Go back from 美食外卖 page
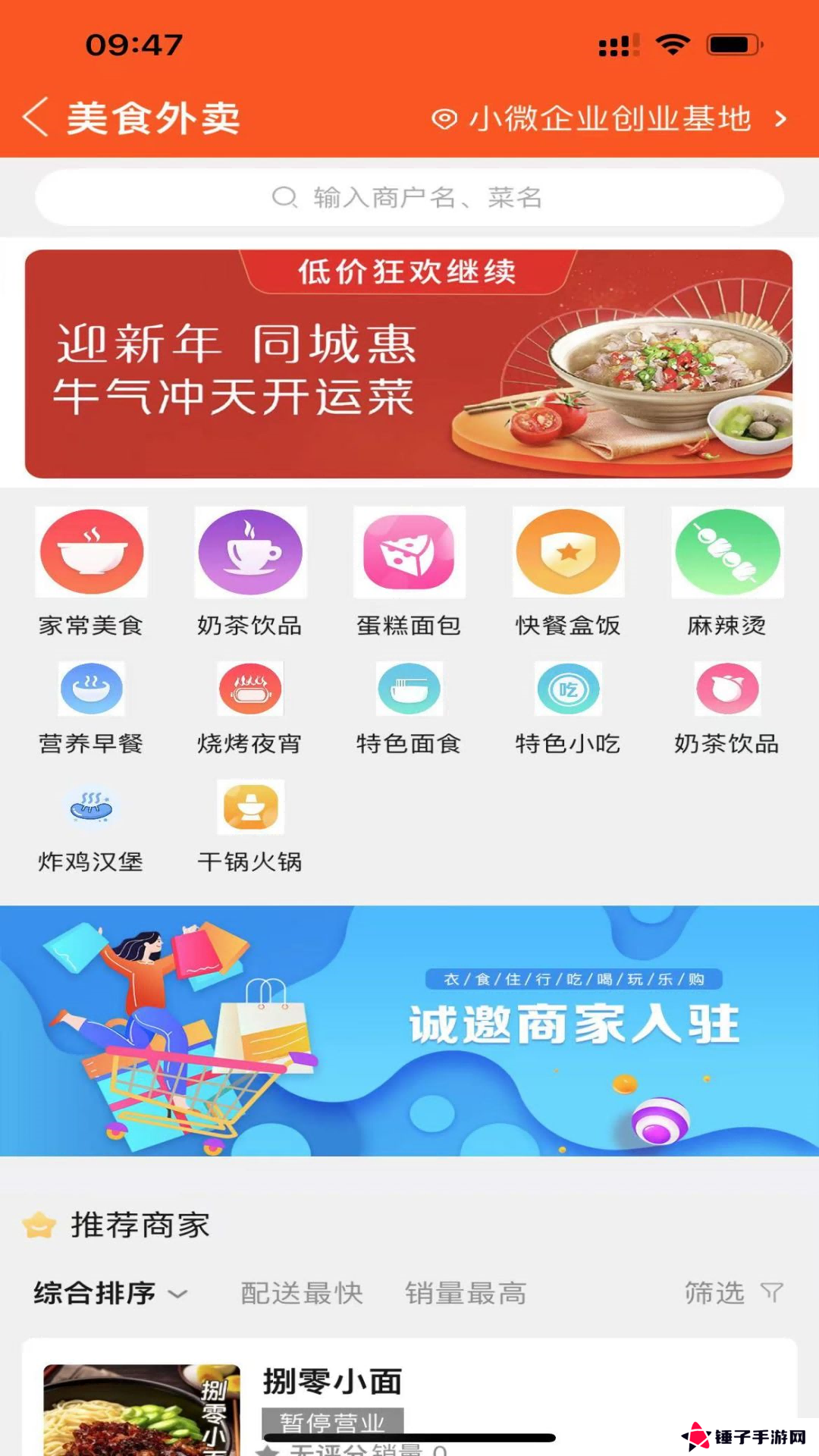The width and height of the screenshot is (819, 1456). (x=36, y=118)
